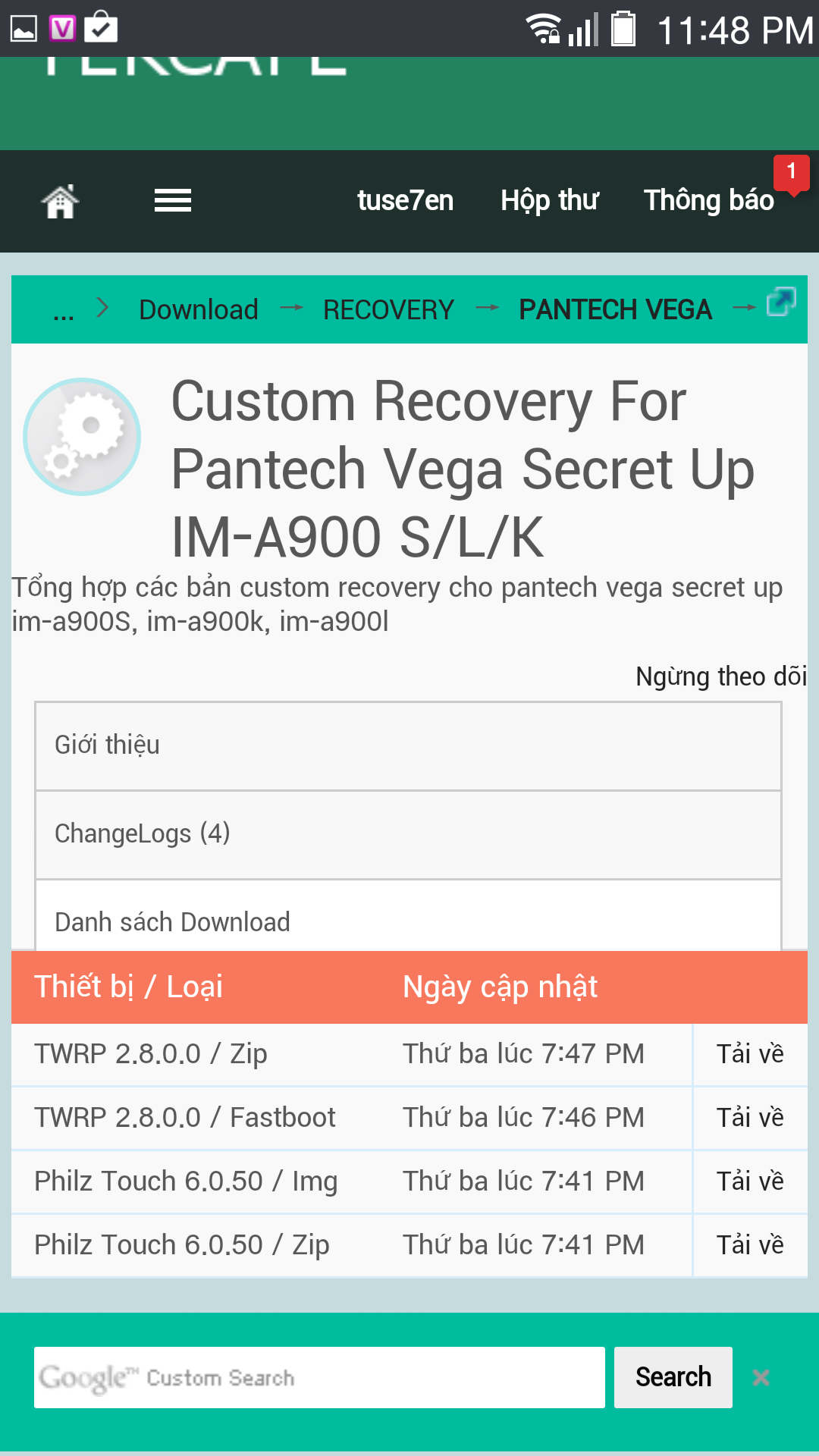This screenshot has width=819, height=1456.
Task: Expand the breadcrumb ellipsis
Action: tap(64, 310)
